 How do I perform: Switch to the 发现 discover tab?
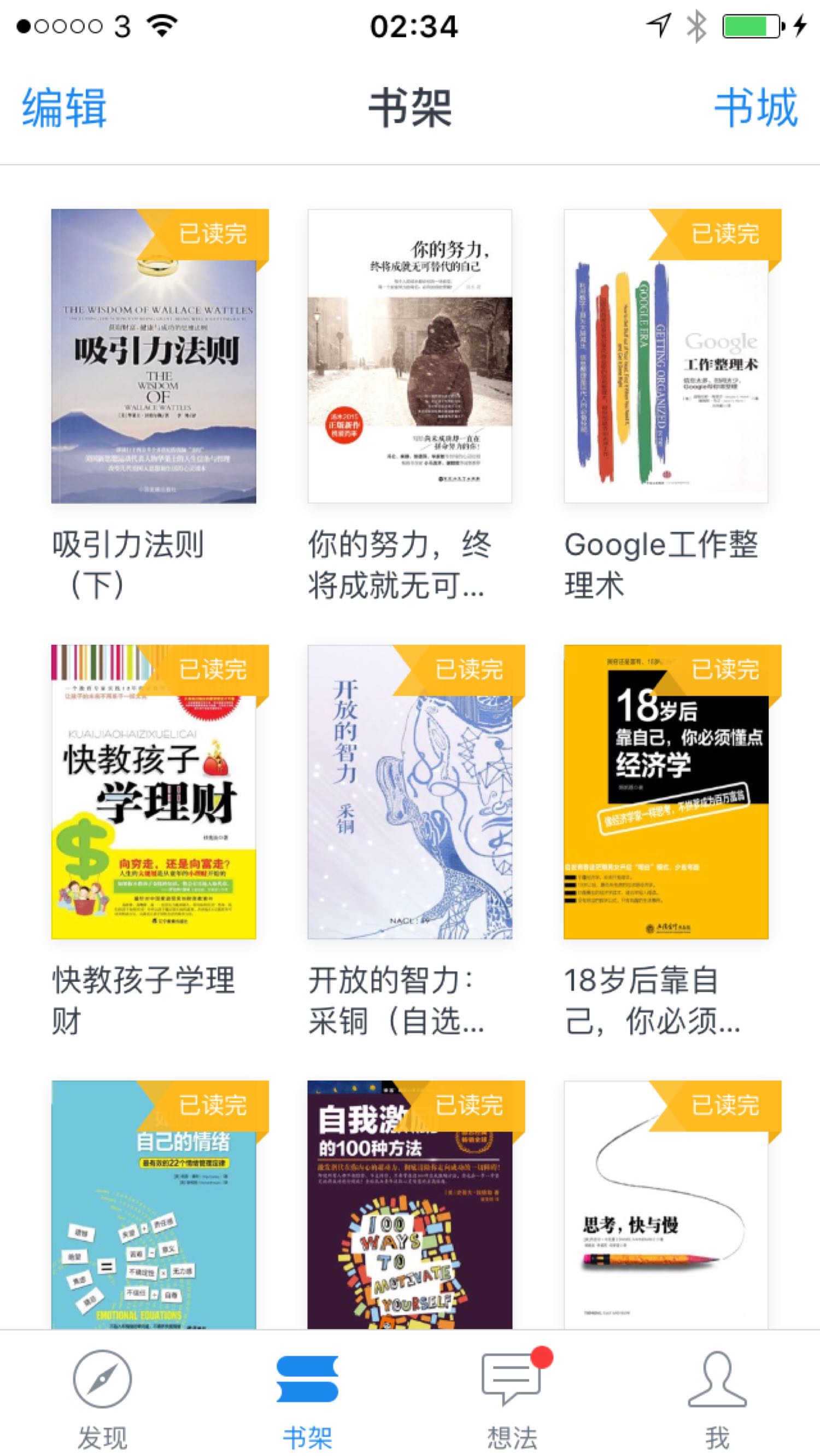(103, 1394)
